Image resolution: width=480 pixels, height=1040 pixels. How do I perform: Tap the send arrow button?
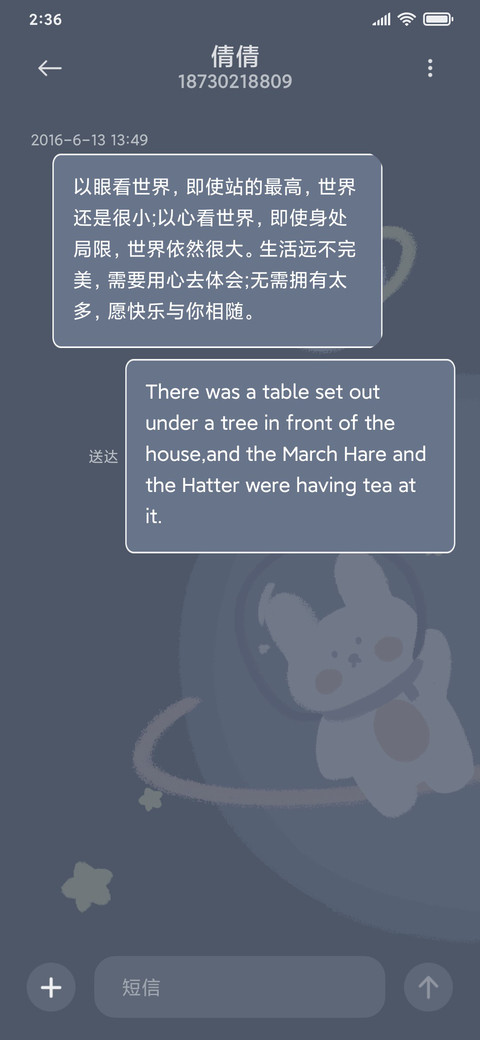pos(428,987)
